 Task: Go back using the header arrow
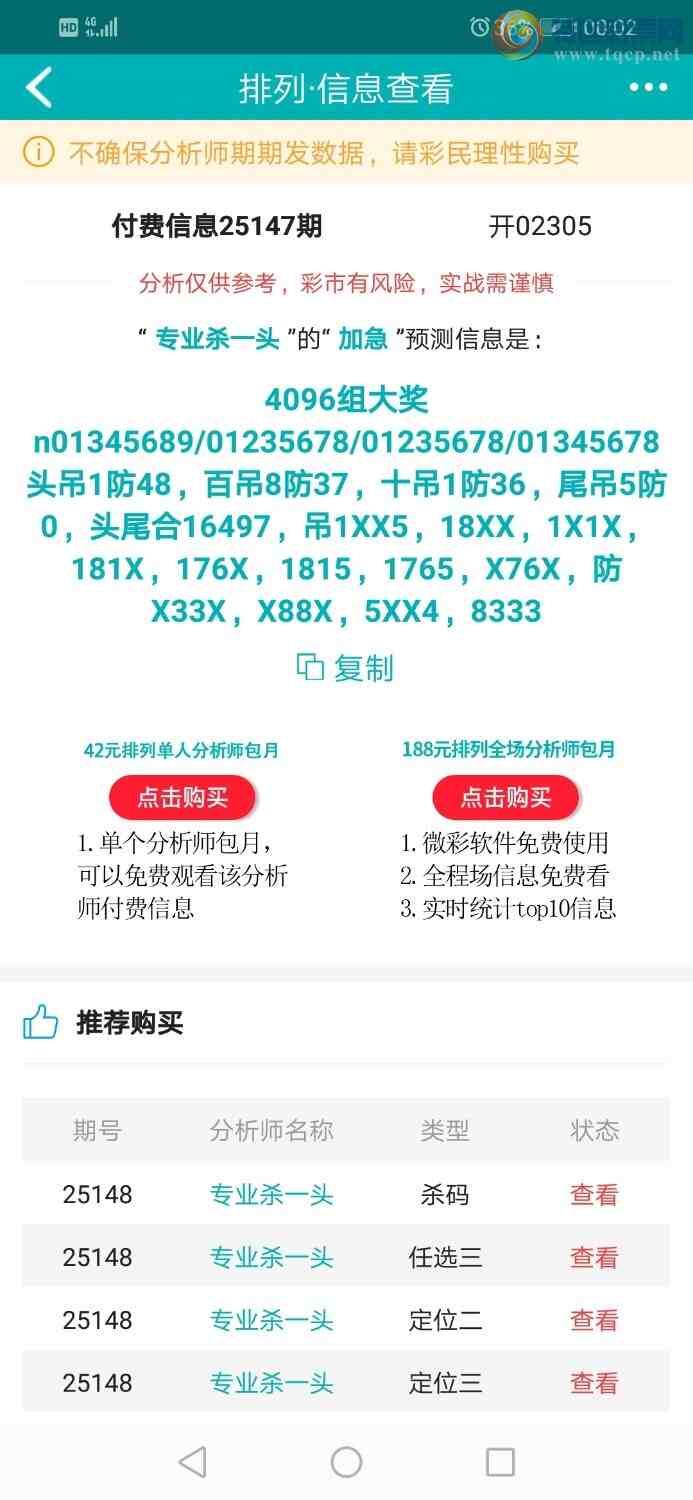(x=38, y=88)
